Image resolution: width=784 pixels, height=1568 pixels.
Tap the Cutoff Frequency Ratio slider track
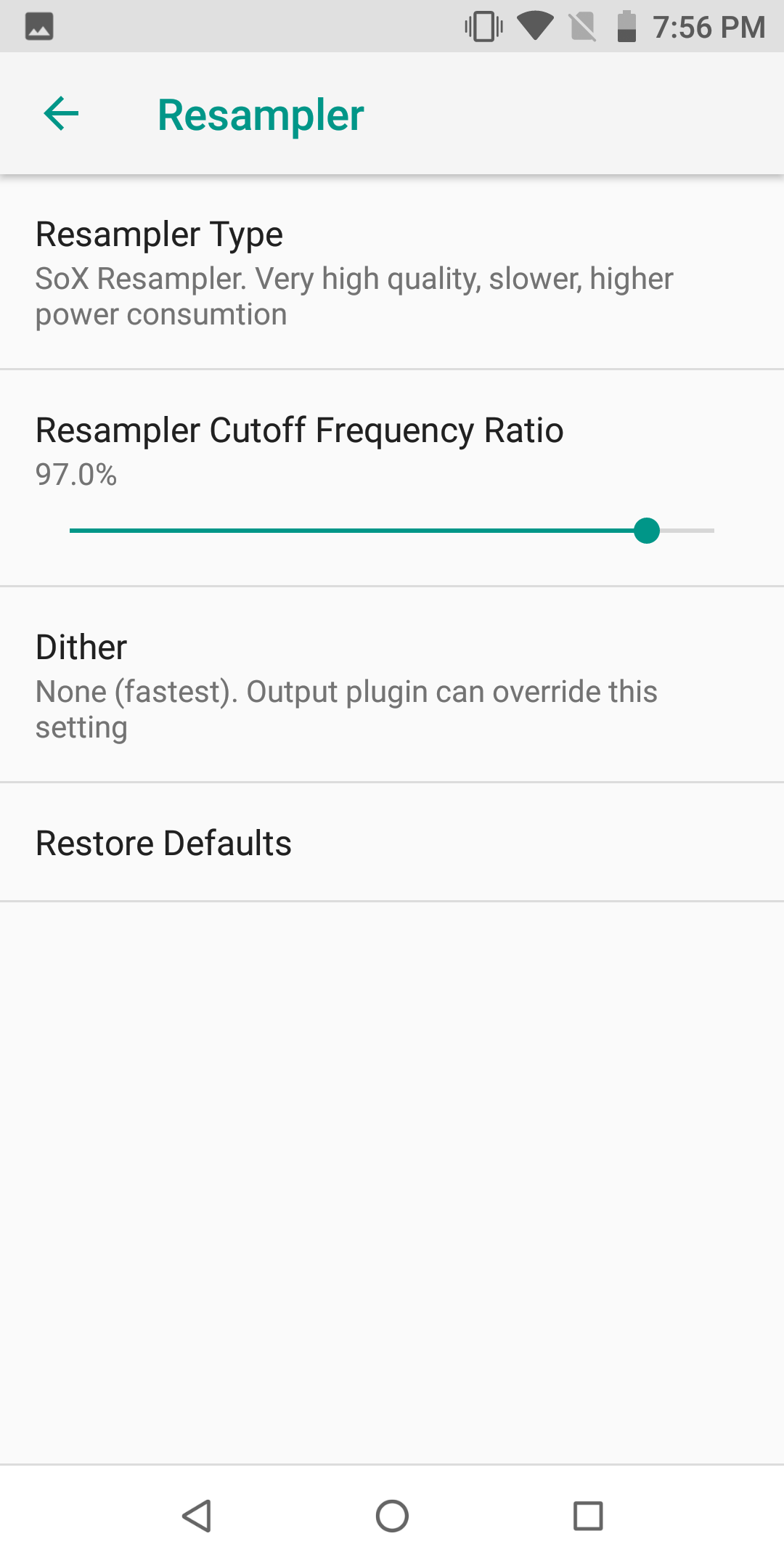(392, 531)
